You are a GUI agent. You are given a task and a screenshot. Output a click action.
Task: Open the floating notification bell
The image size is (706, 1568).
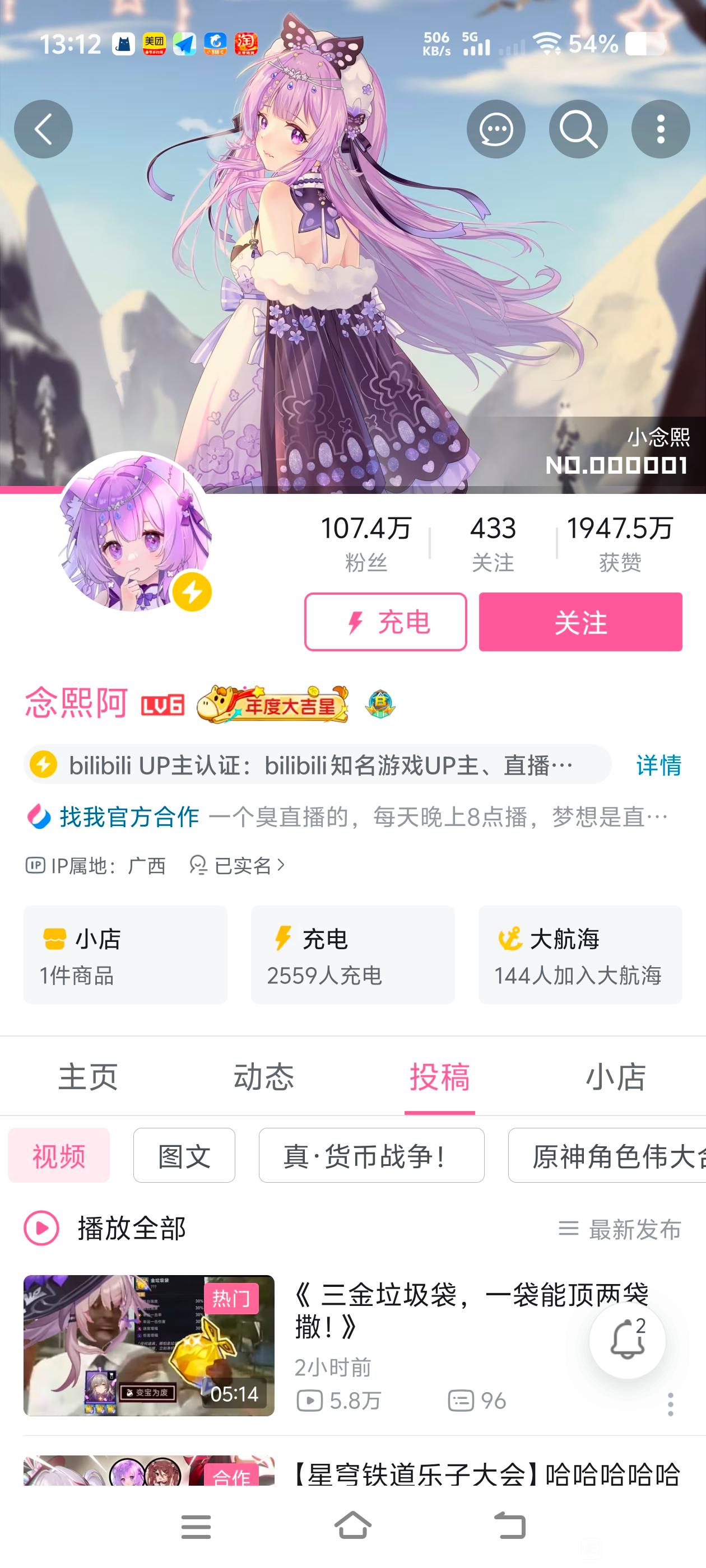[627, 1340]
